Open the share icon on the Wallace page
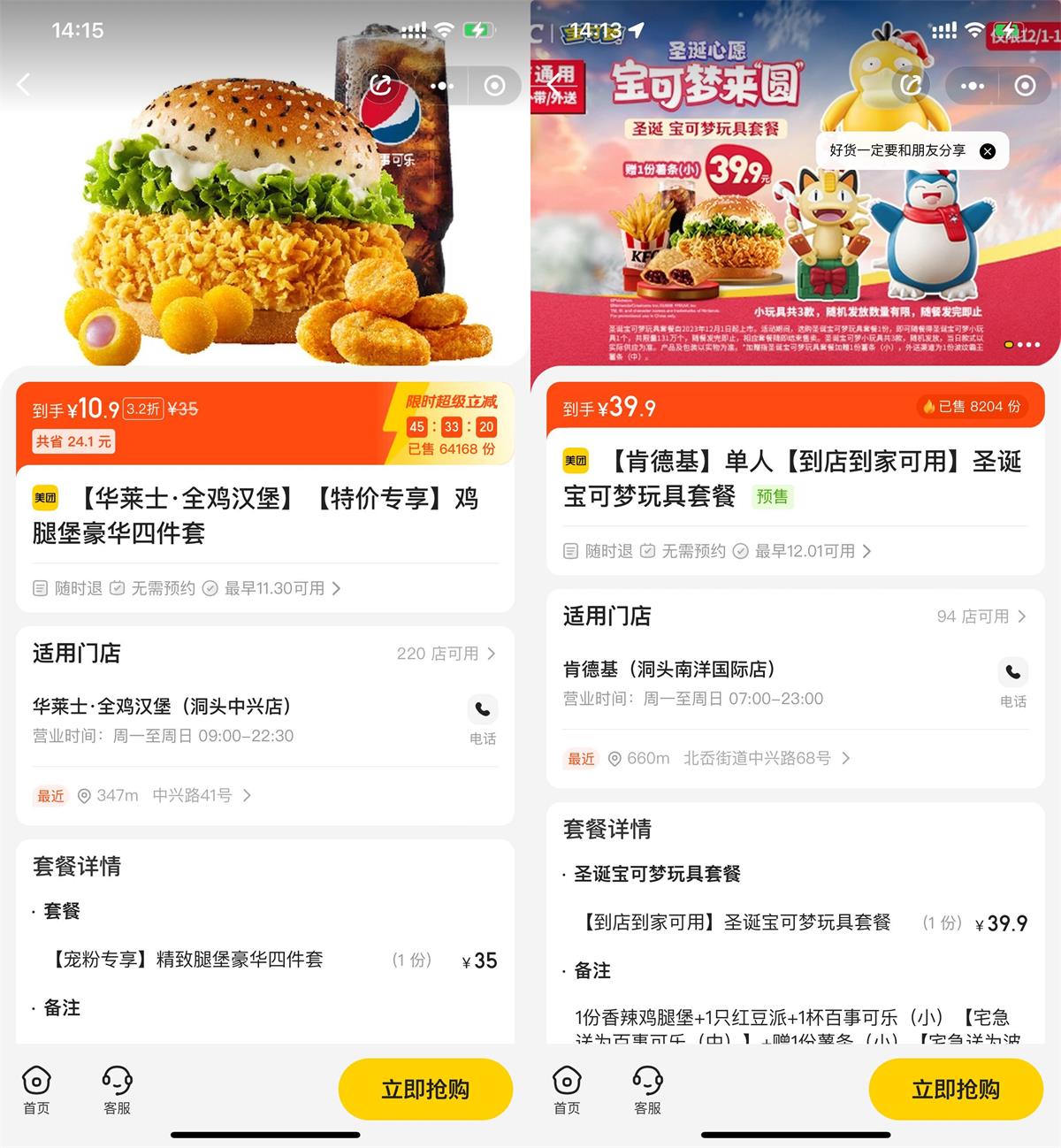 click(380, 85)
